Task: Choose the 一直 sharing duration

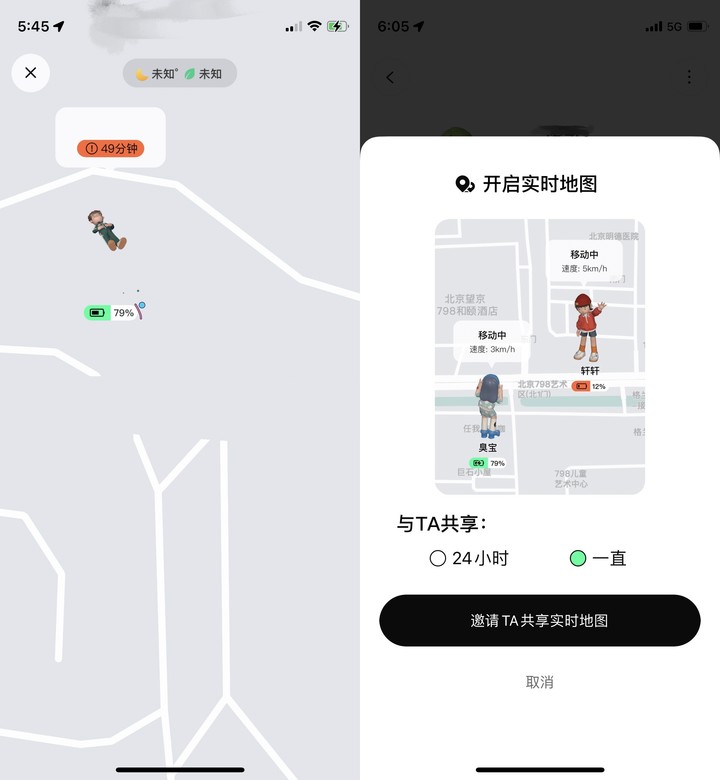Action: coord(598,558)
